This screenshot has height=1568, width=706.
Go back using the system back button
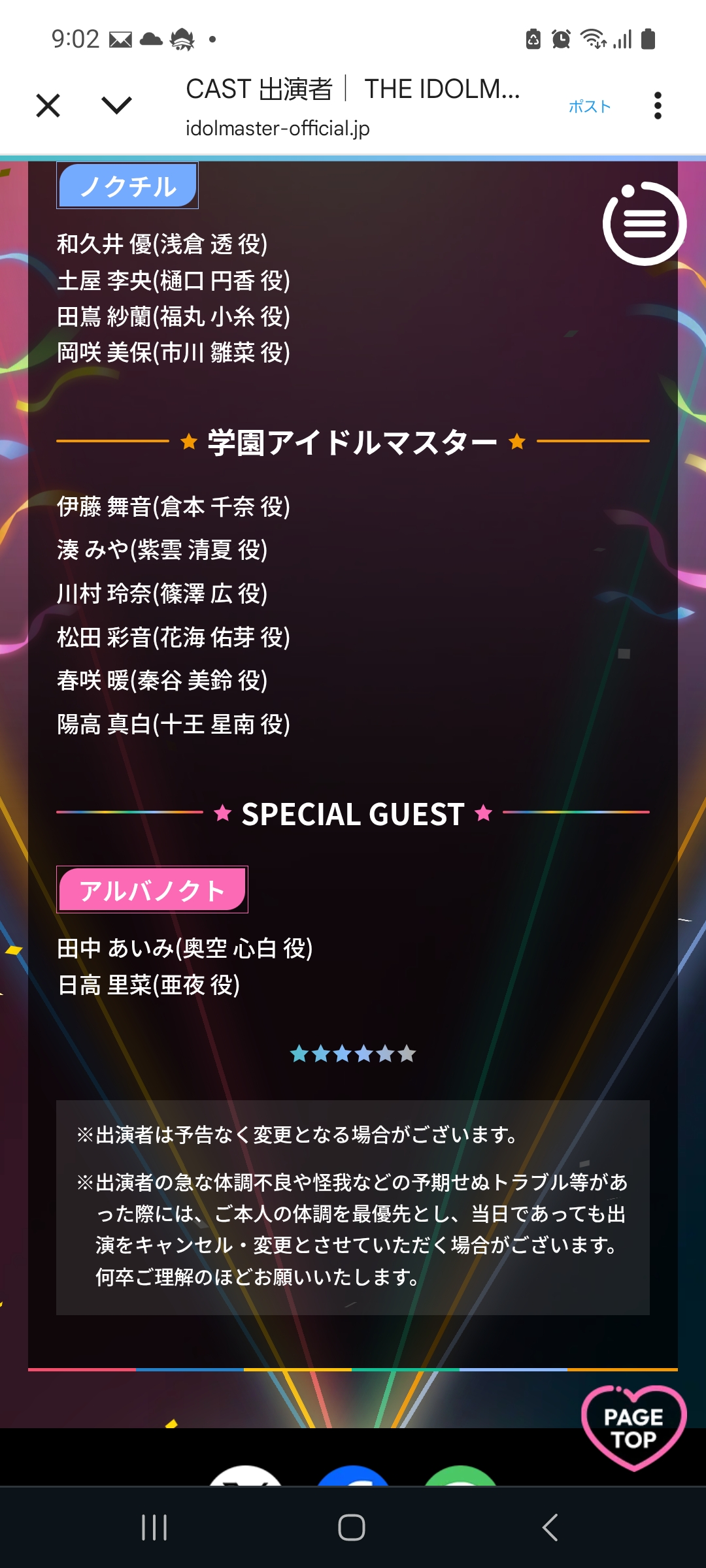550,1527
